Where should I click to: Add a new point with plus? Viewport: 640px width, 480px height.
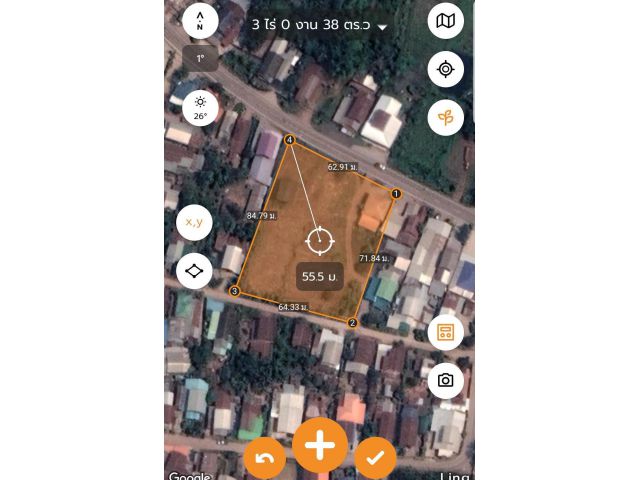click(320, 445)
